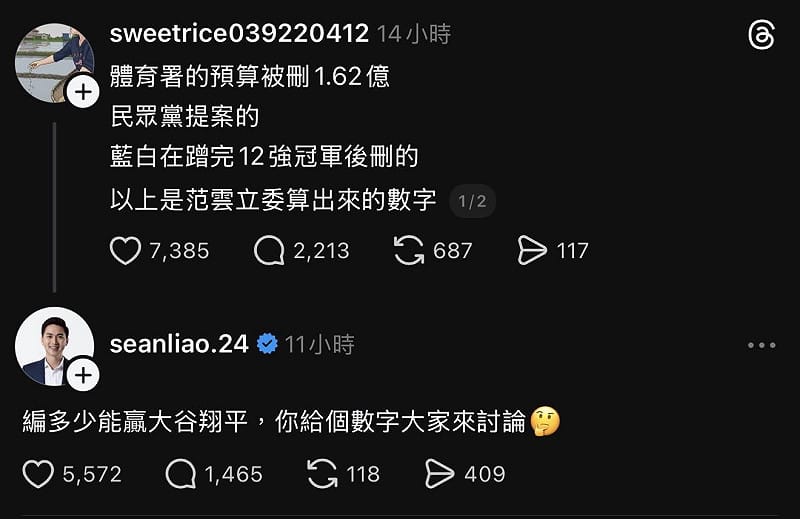Viewport: 800px width, 519px height.
Task: Comment on seanliao.24's reply
Action: click(x=180, y=474)
